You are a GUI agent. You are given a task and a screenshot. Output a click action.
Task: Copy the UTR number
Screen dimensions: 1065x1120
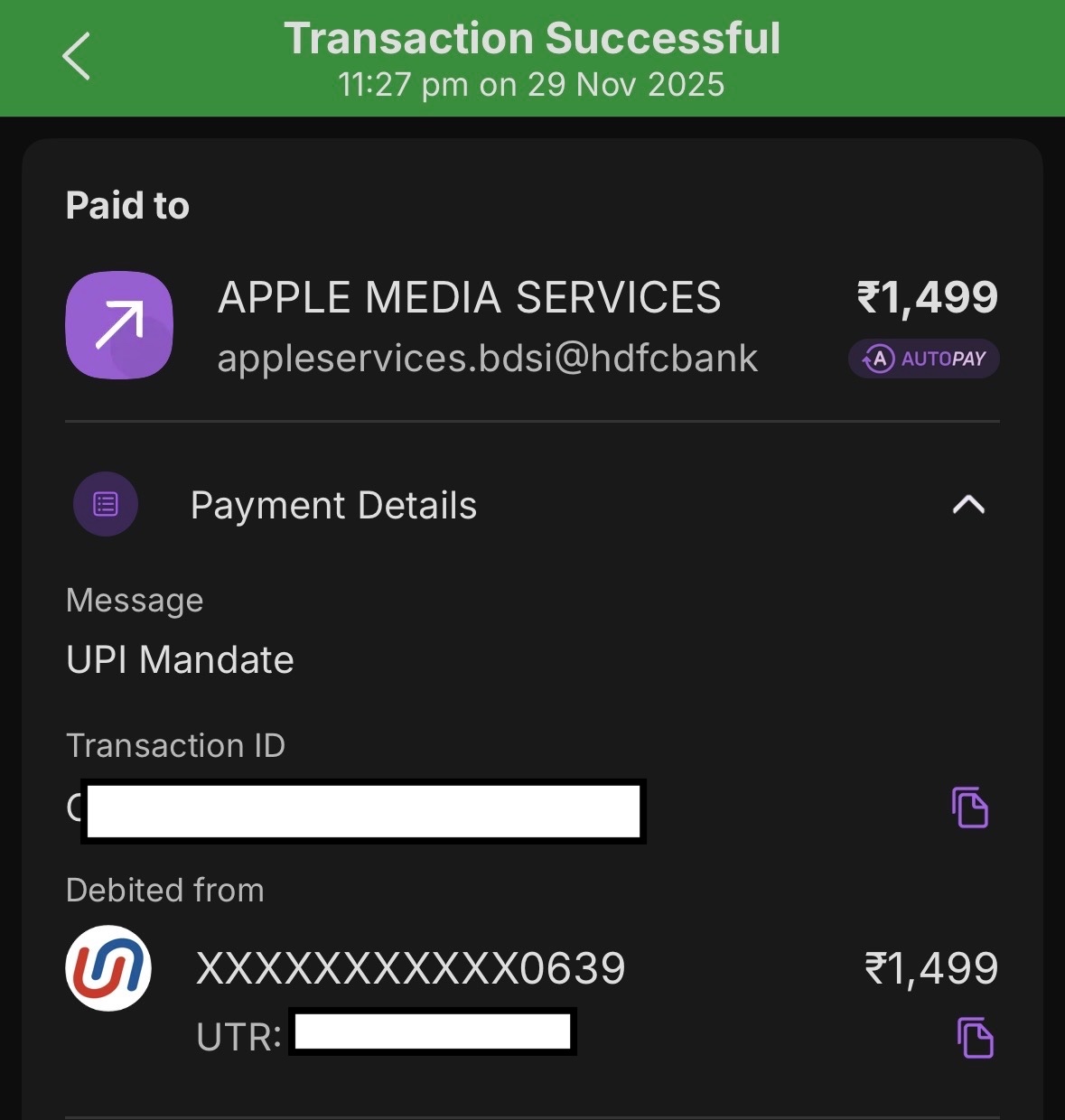click(975, 1037)
